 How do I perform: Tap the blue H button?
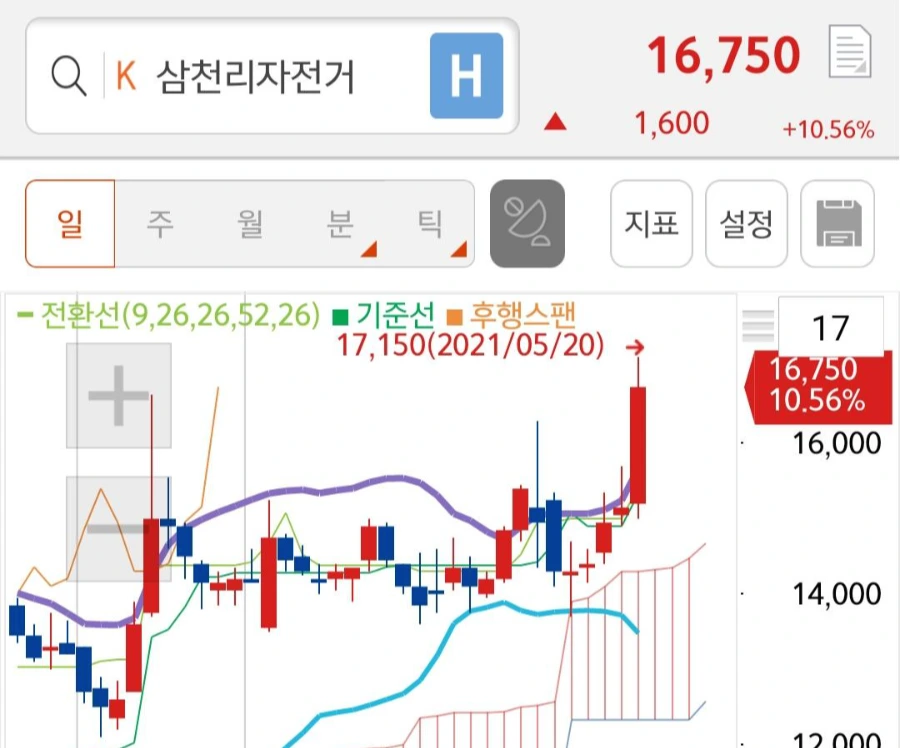(466, 76)
